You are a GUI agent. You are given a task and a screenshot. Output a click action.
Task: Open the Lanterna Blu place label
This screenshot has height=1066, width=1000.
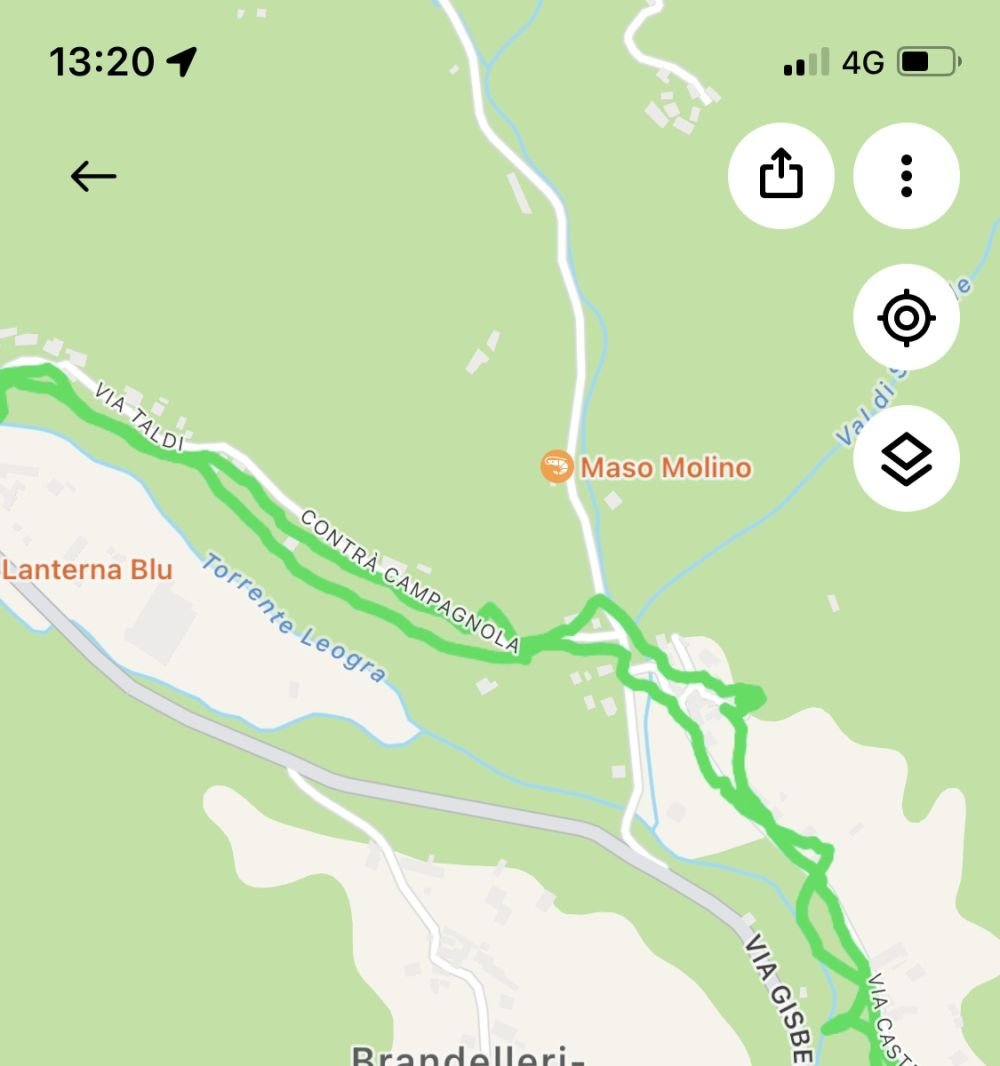88,570
